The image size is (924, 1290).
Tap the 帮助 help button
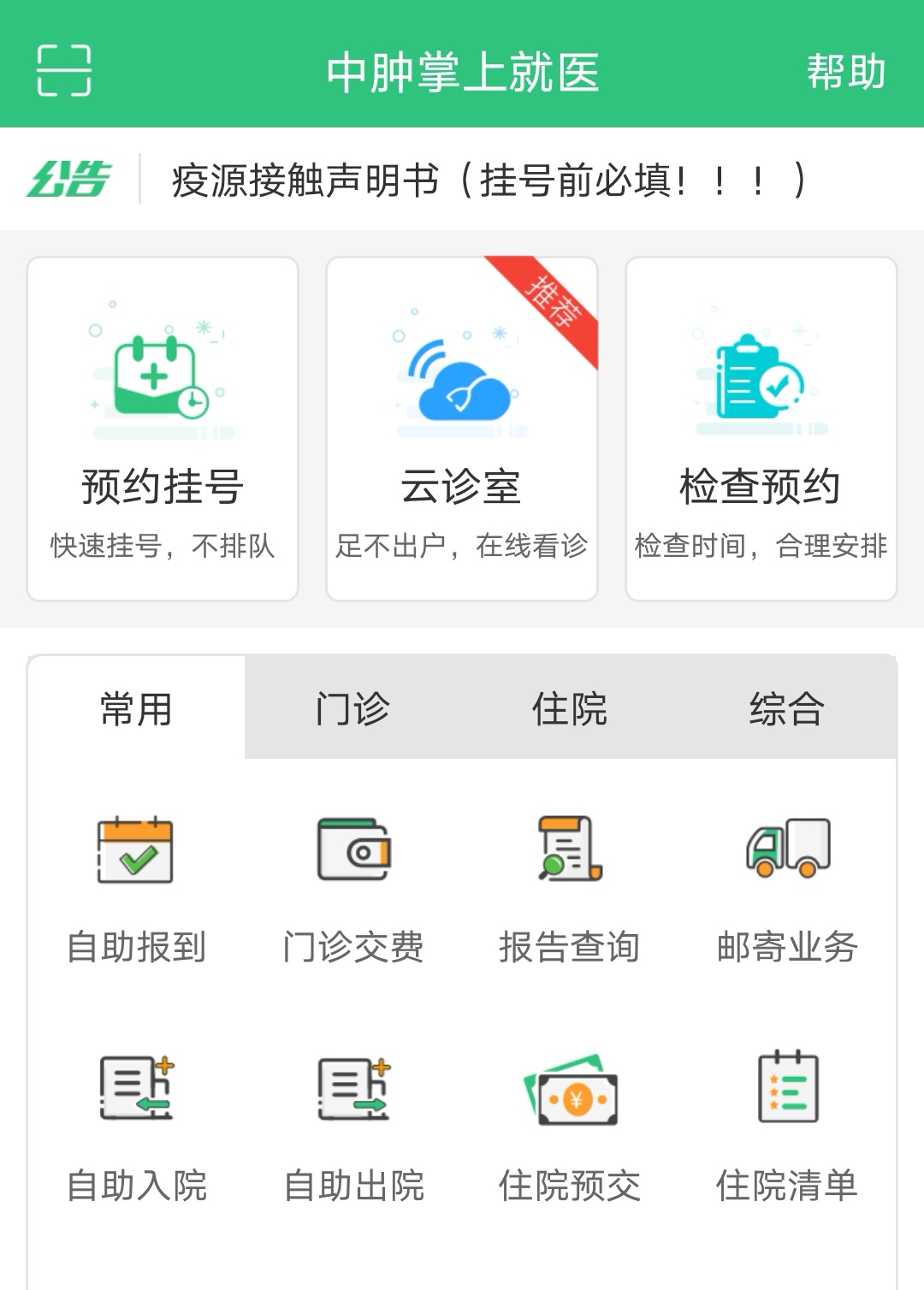pyautogui.click(x=845, y=72)
